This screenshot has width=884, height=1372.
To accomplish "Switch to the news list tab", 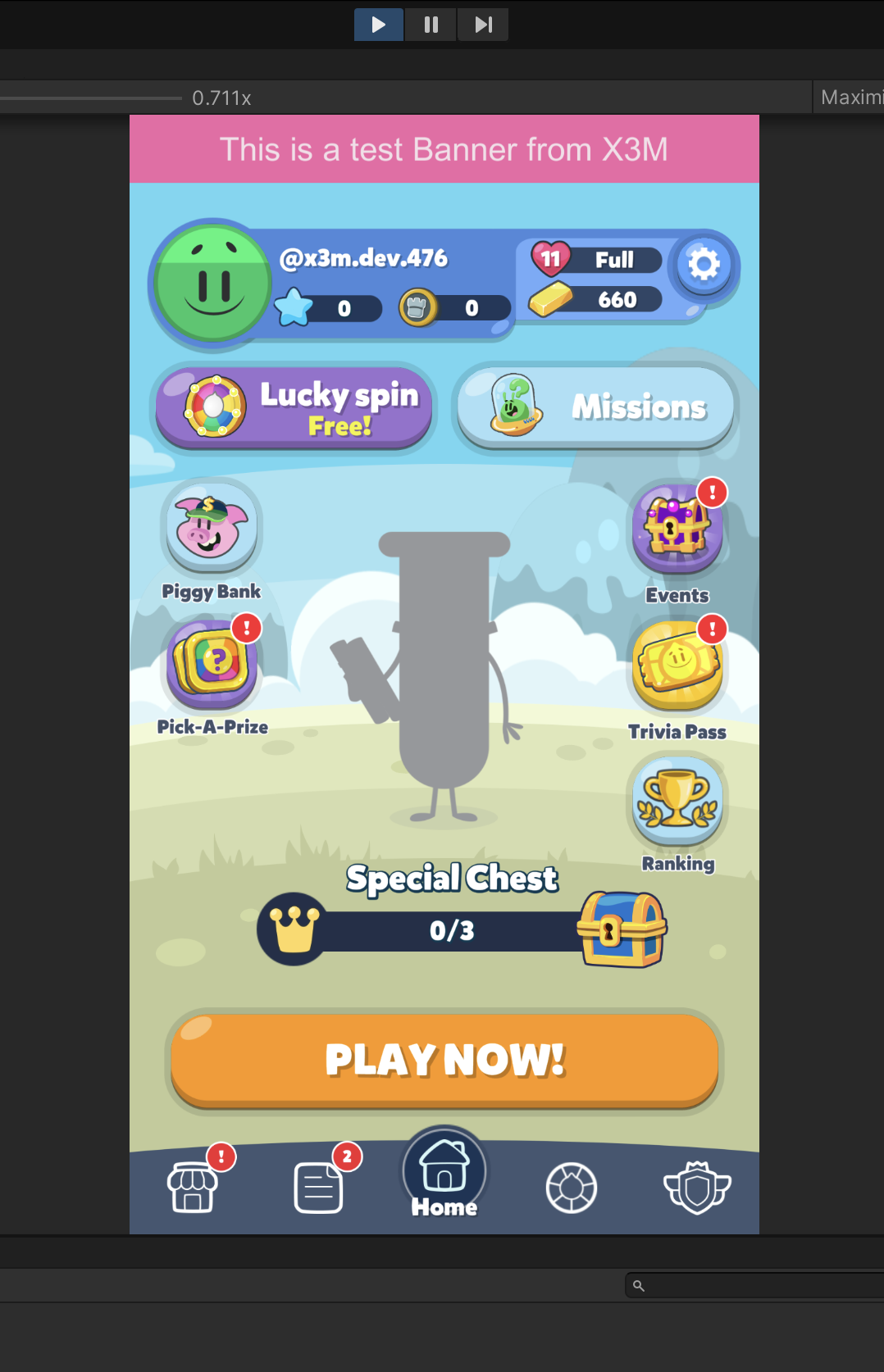I will pos(318,1188).
